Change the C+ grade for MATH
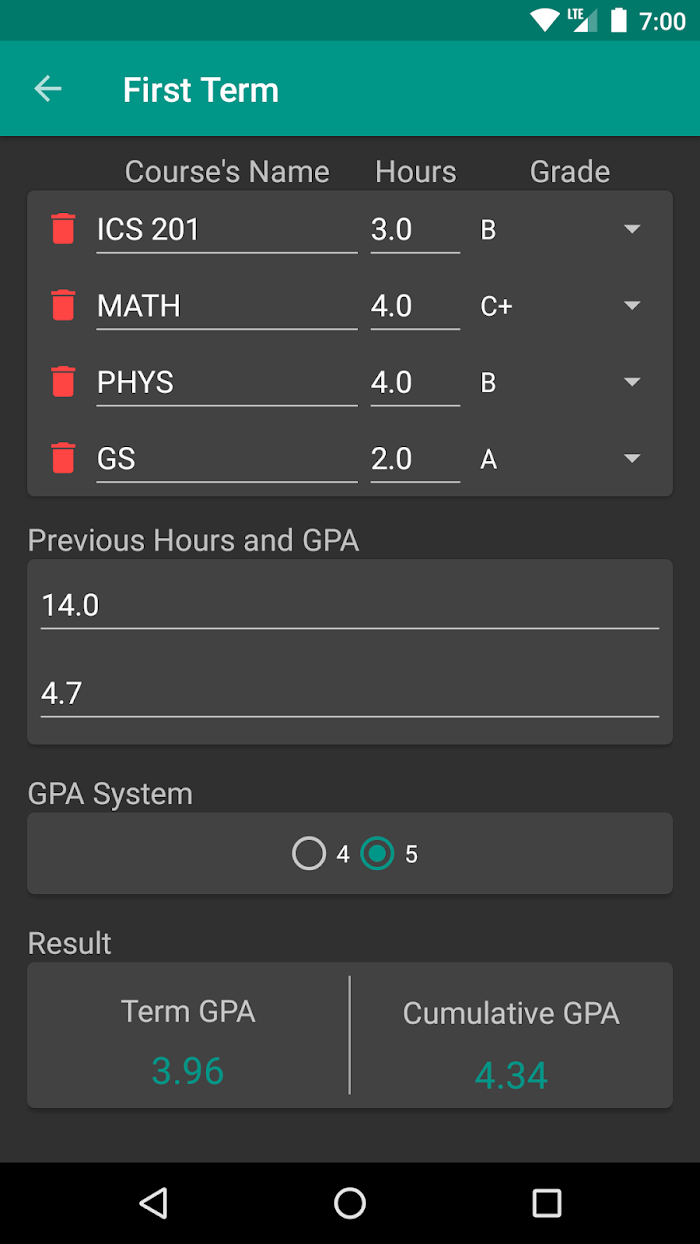 click(x=561, y=306)
